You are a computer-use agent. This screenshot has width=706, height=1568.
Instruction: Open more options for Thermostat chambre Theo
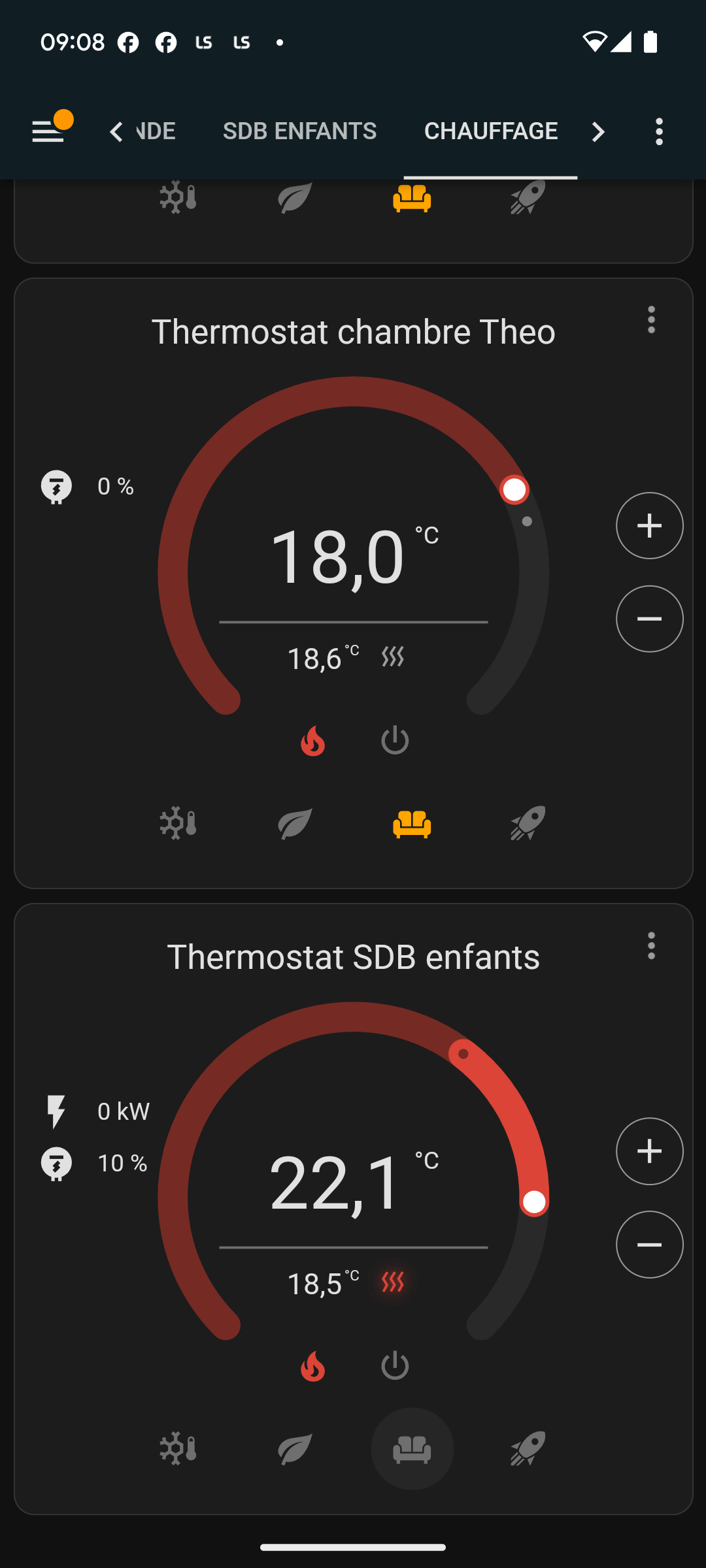(x=651, y=319)
